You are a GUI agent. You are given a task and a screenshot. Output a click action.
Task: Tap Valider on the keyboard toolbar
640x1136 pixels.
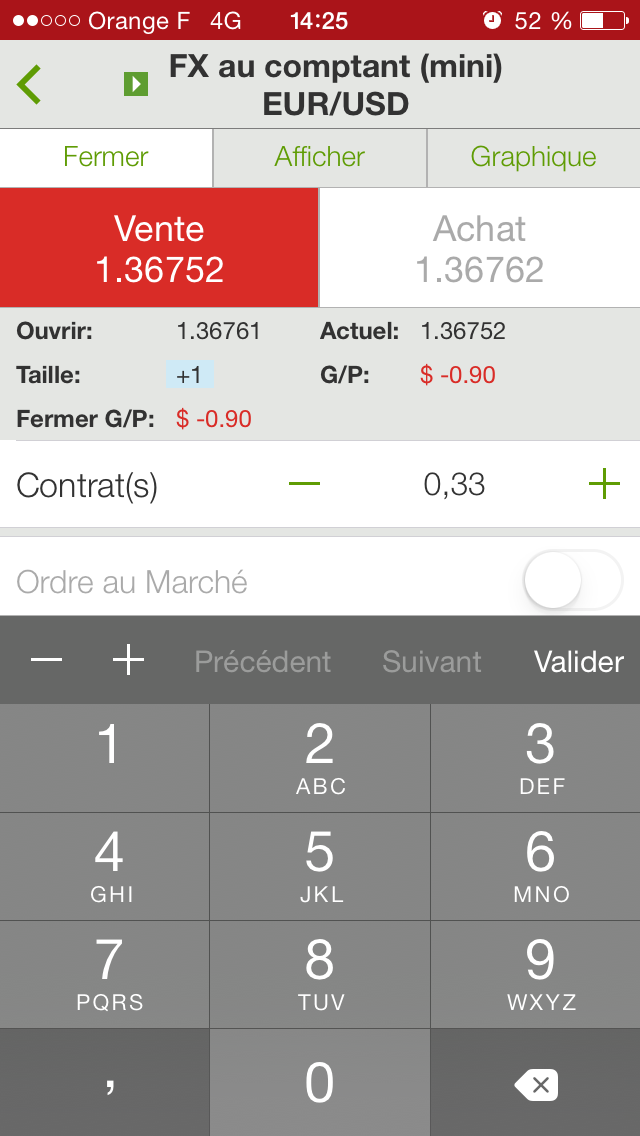579,661
